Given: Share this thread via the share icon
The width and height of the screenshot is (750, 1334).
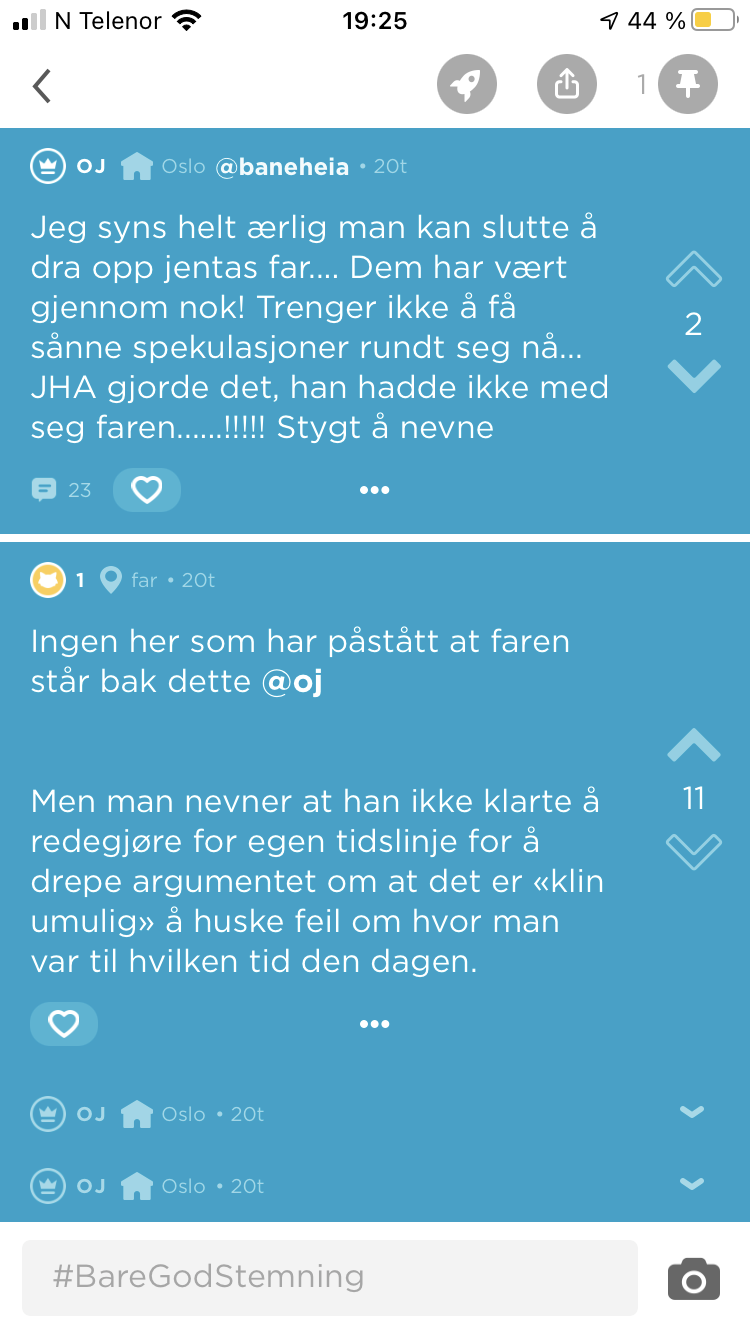Looking at the screenshot, I should [567, 85].
